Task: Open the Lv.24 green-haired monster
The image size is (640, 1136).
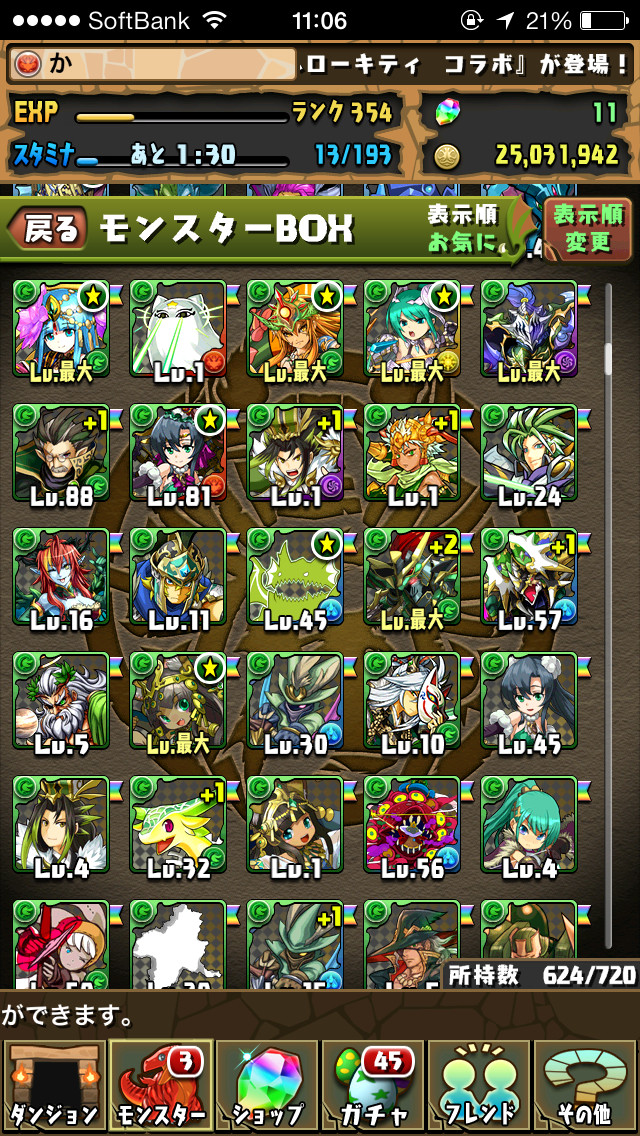Action: click(529, 454)
